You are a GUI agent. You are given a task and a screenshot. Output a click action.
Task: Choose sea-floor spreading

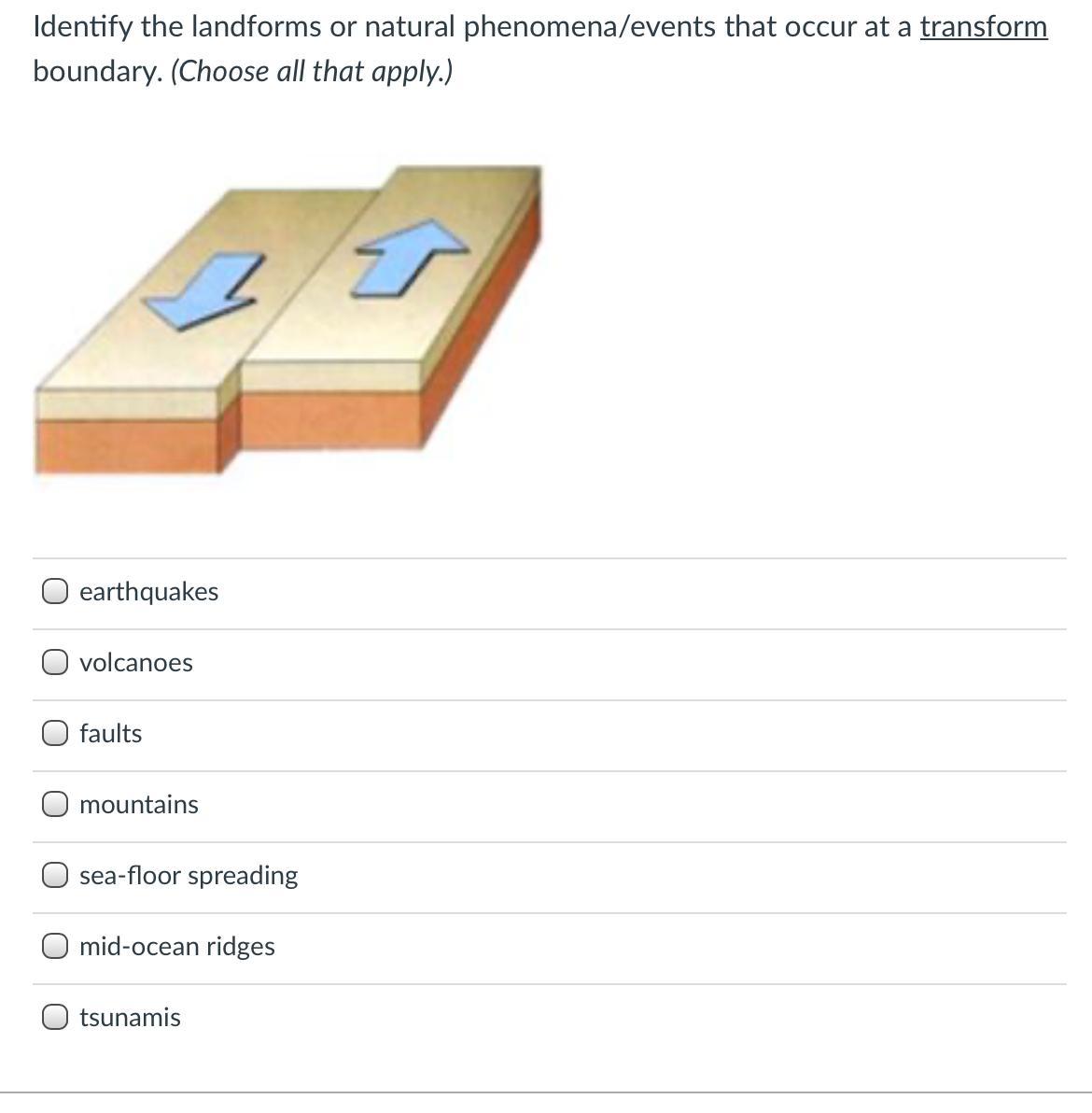point(55,875)
